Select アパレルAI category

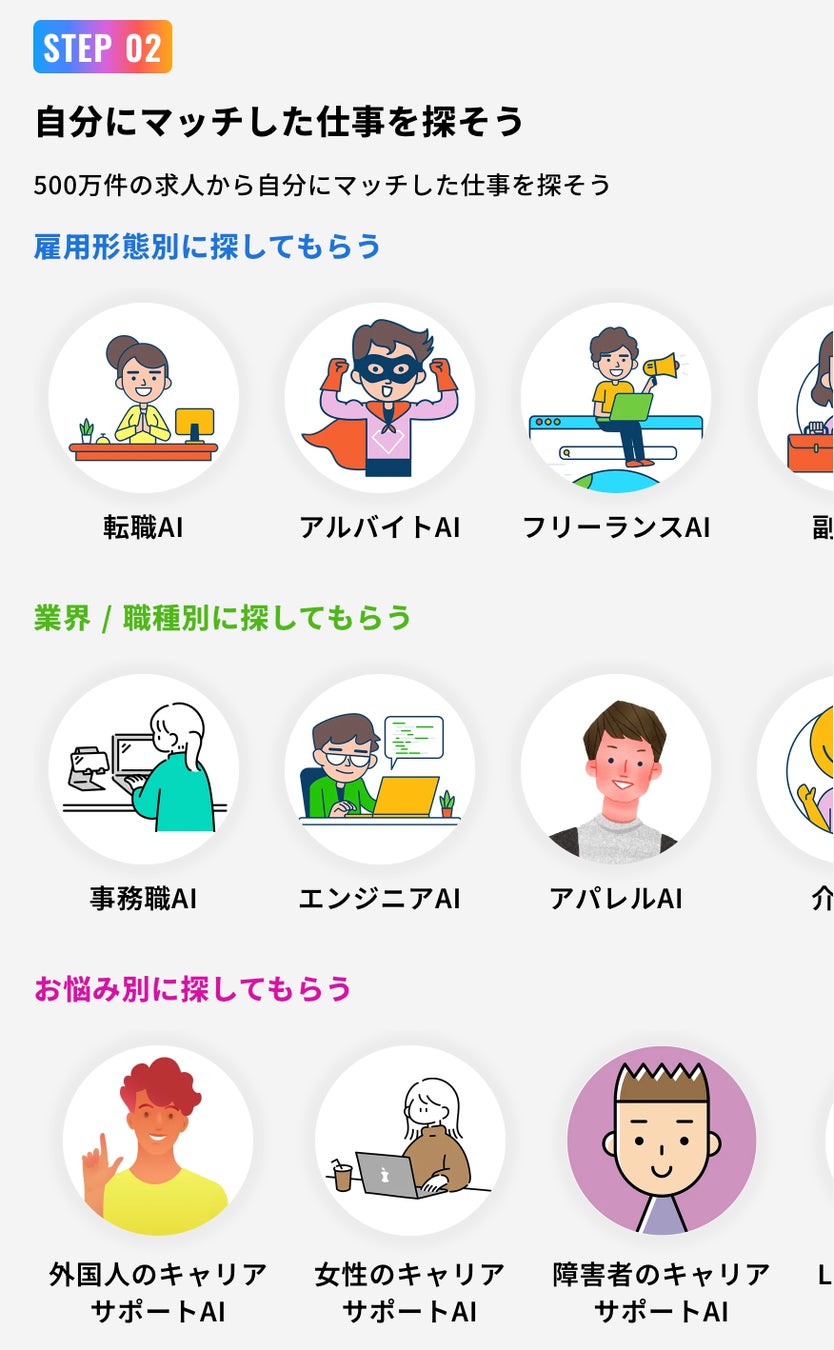[615, 769]
